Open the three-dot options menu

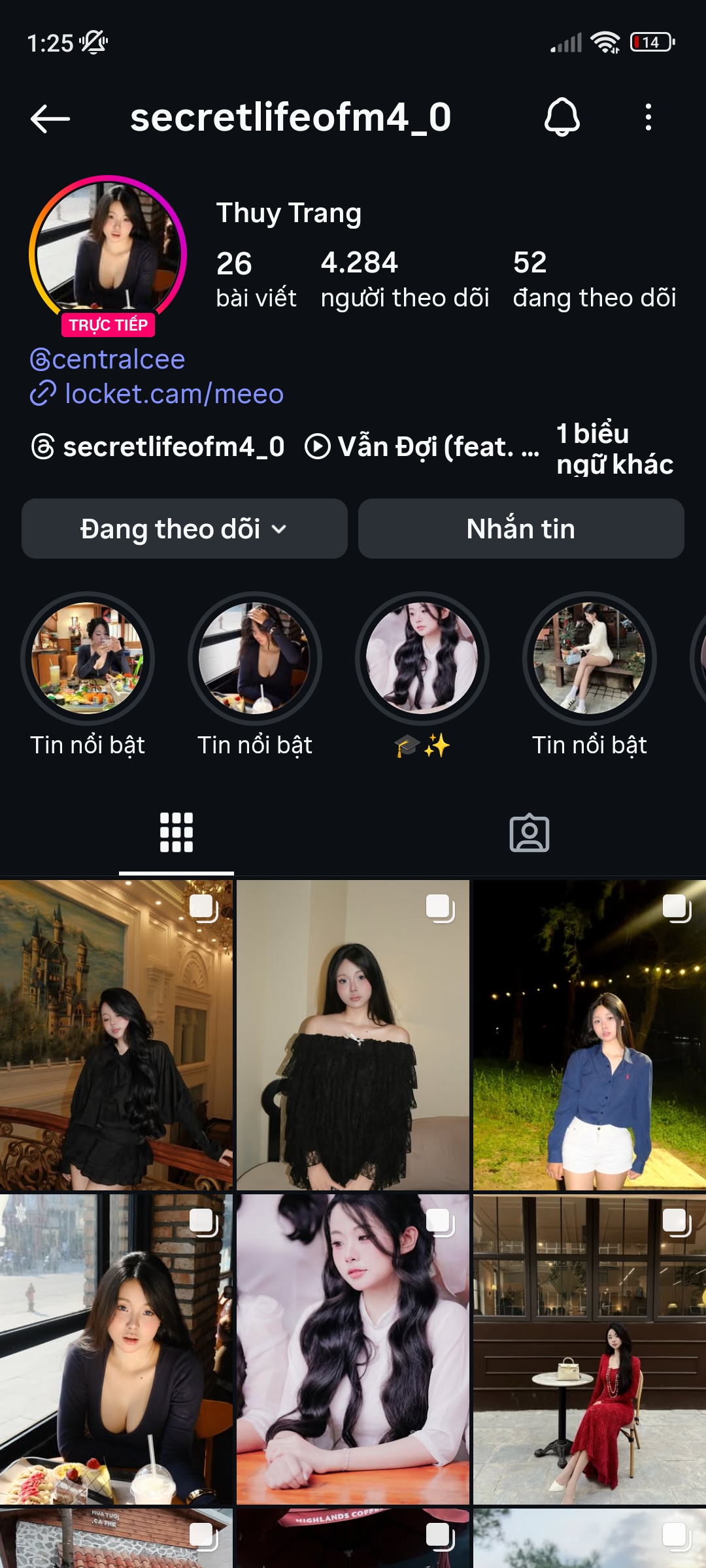pos(648,118)
